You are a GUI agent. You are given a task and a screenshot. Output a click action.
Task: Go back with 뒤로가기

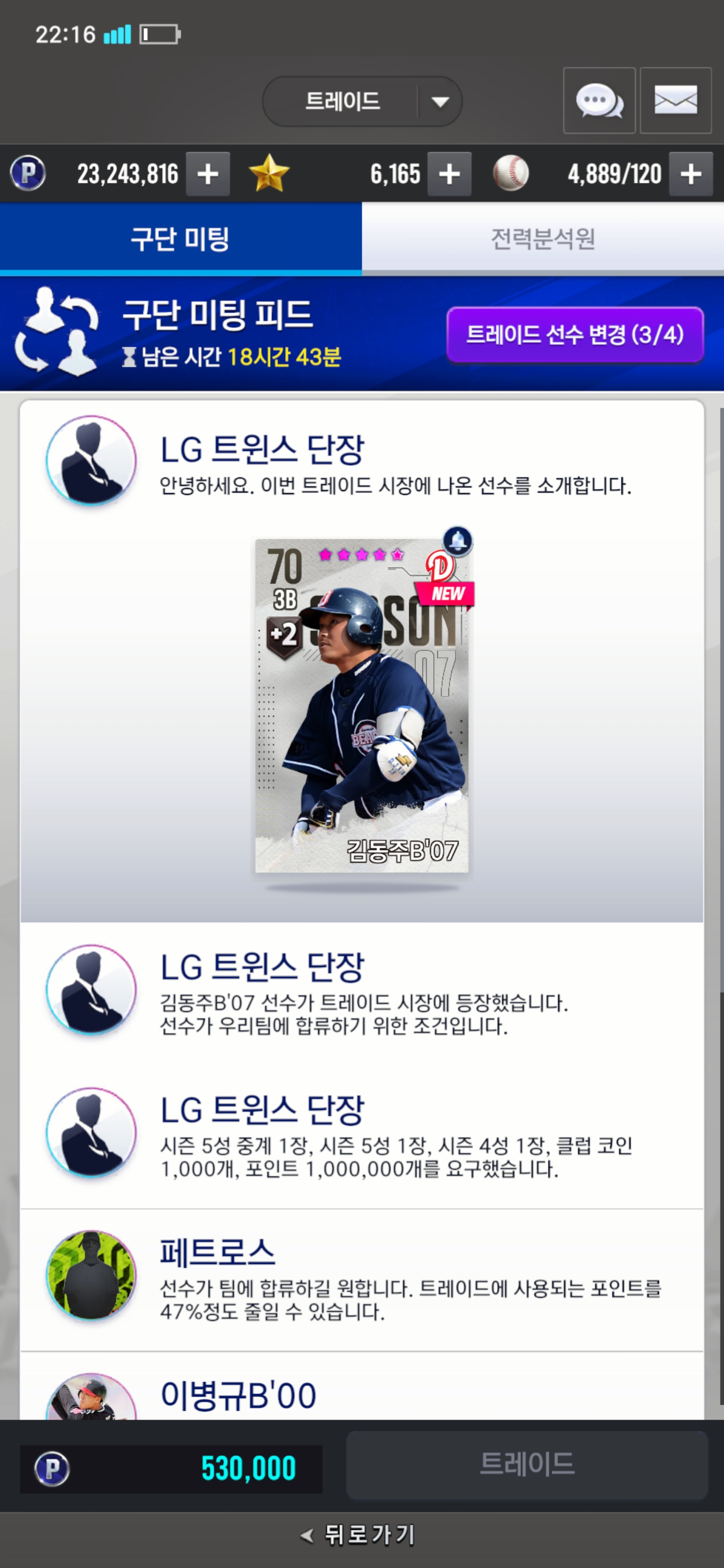(x=361, y=1535)
